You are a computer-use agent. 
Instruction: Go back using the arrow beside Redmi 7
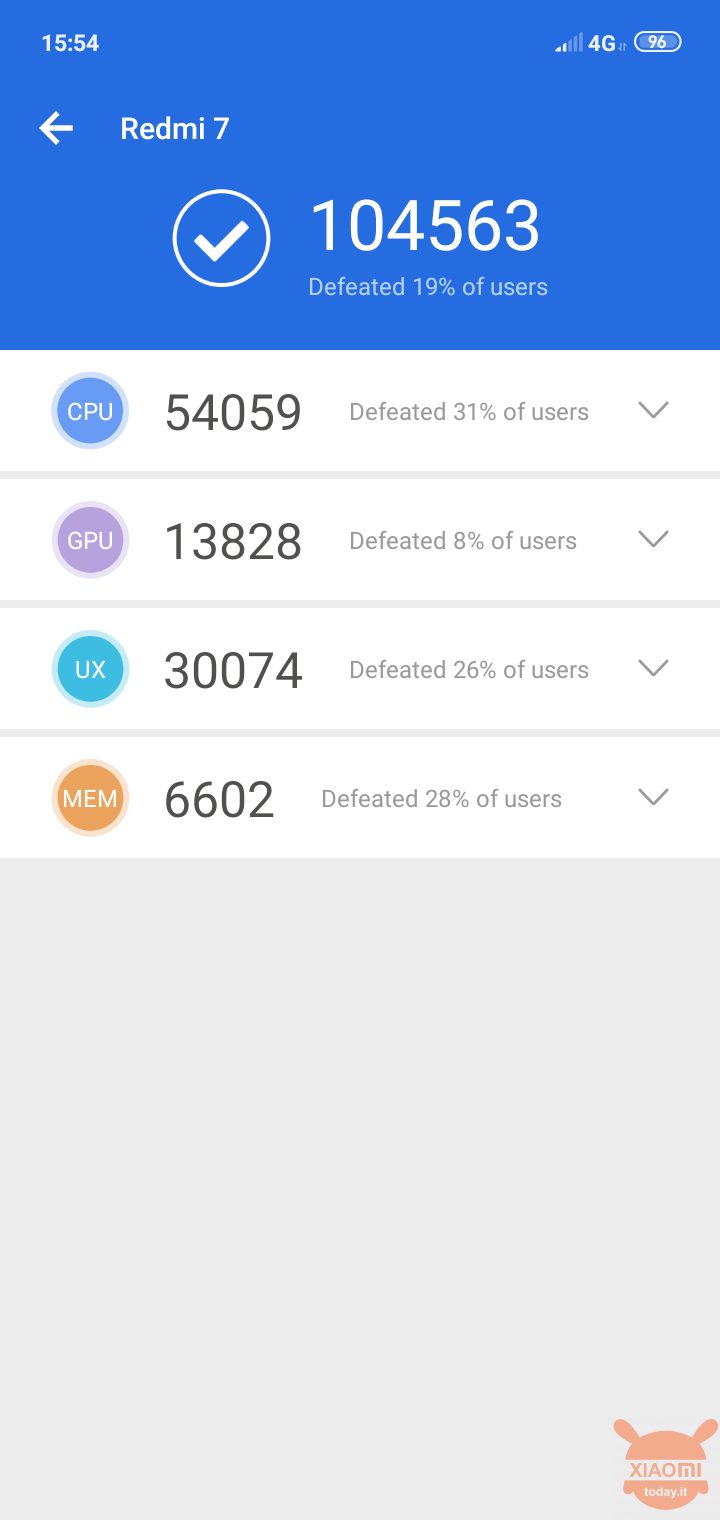point(56,128)
